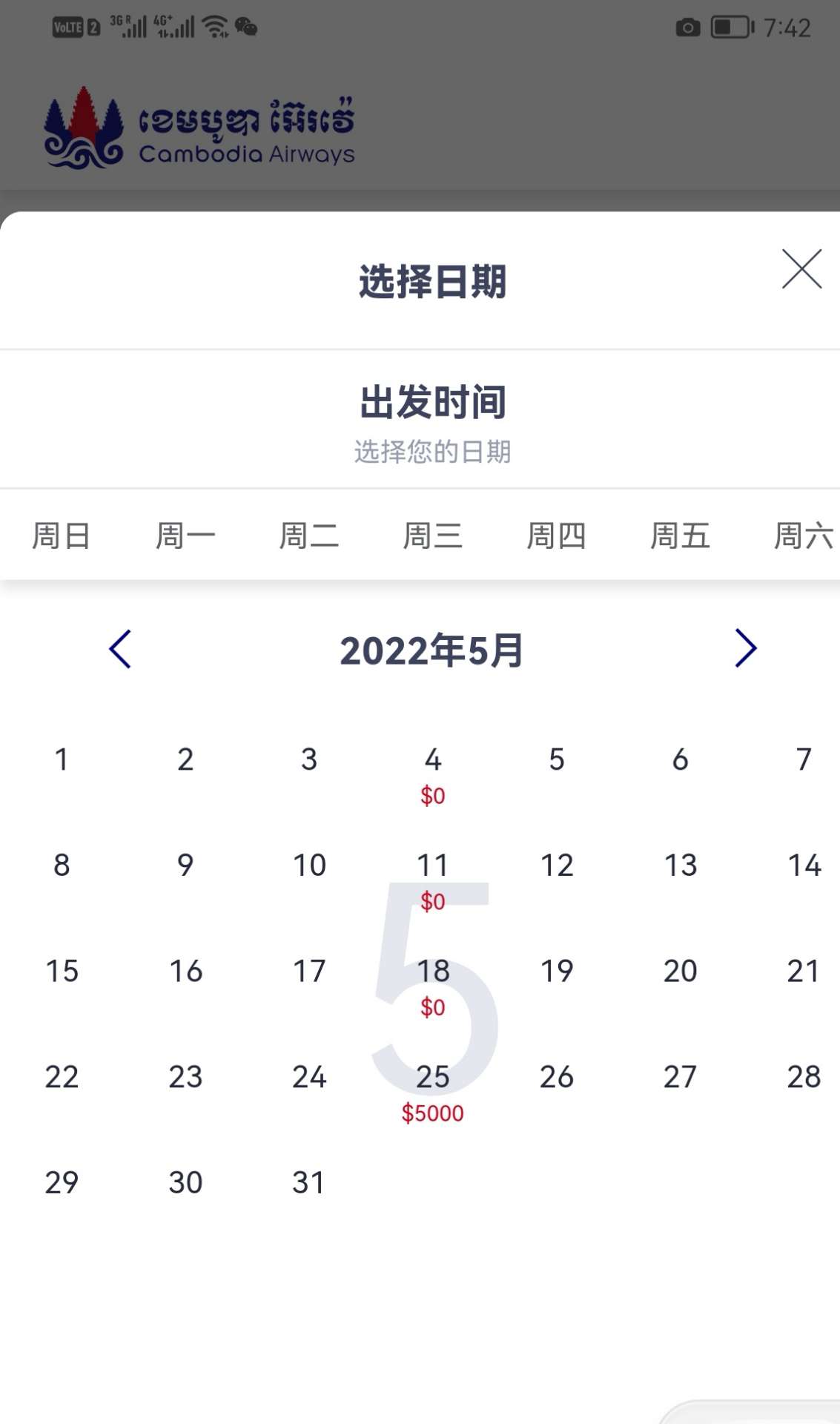Select May 31 on the calendar

[x=308, y=1183]
